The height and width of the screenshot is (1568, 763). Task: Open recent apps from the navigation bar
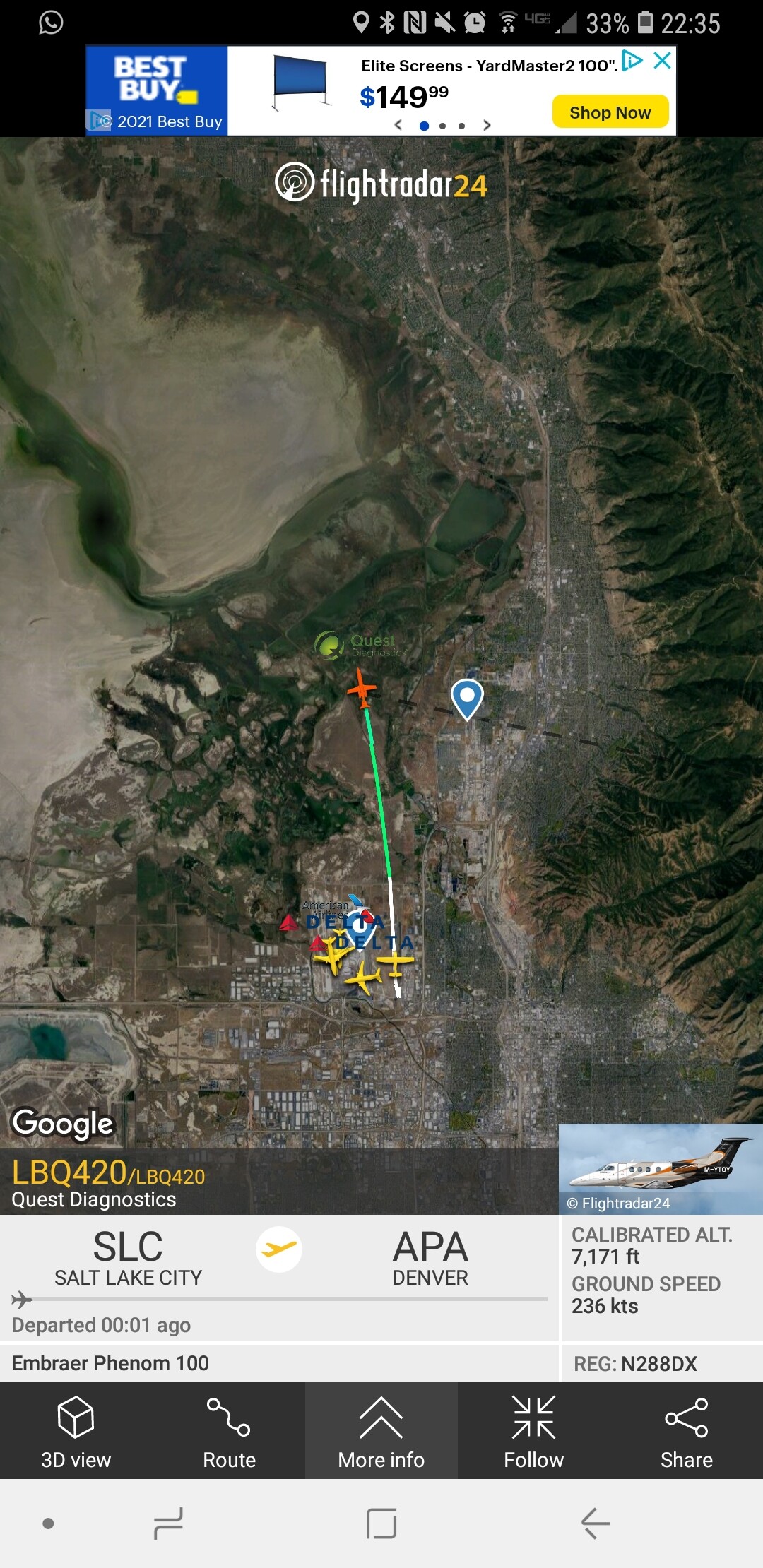pyautogui.click(x=168, y=1523)
